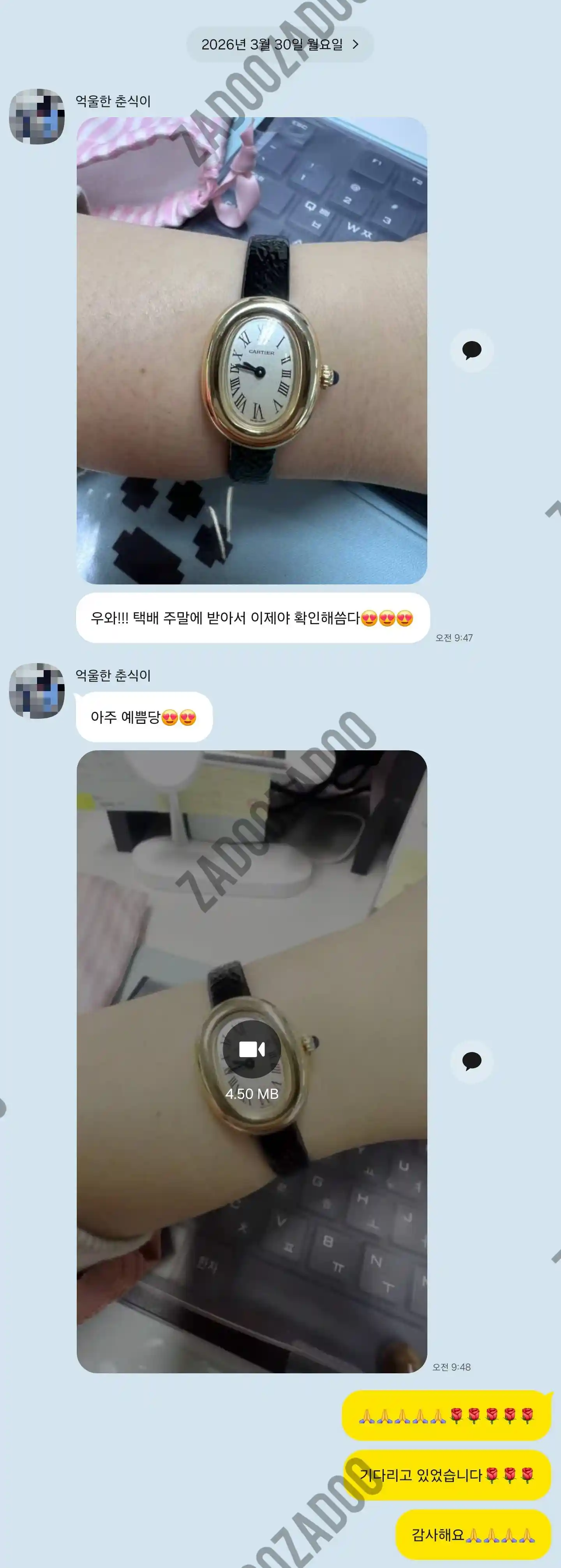Image resolution: width=561 pixels, height=1568 pixels.
Task: Play the 4.50 MB video message
Action: [252, 1049]
